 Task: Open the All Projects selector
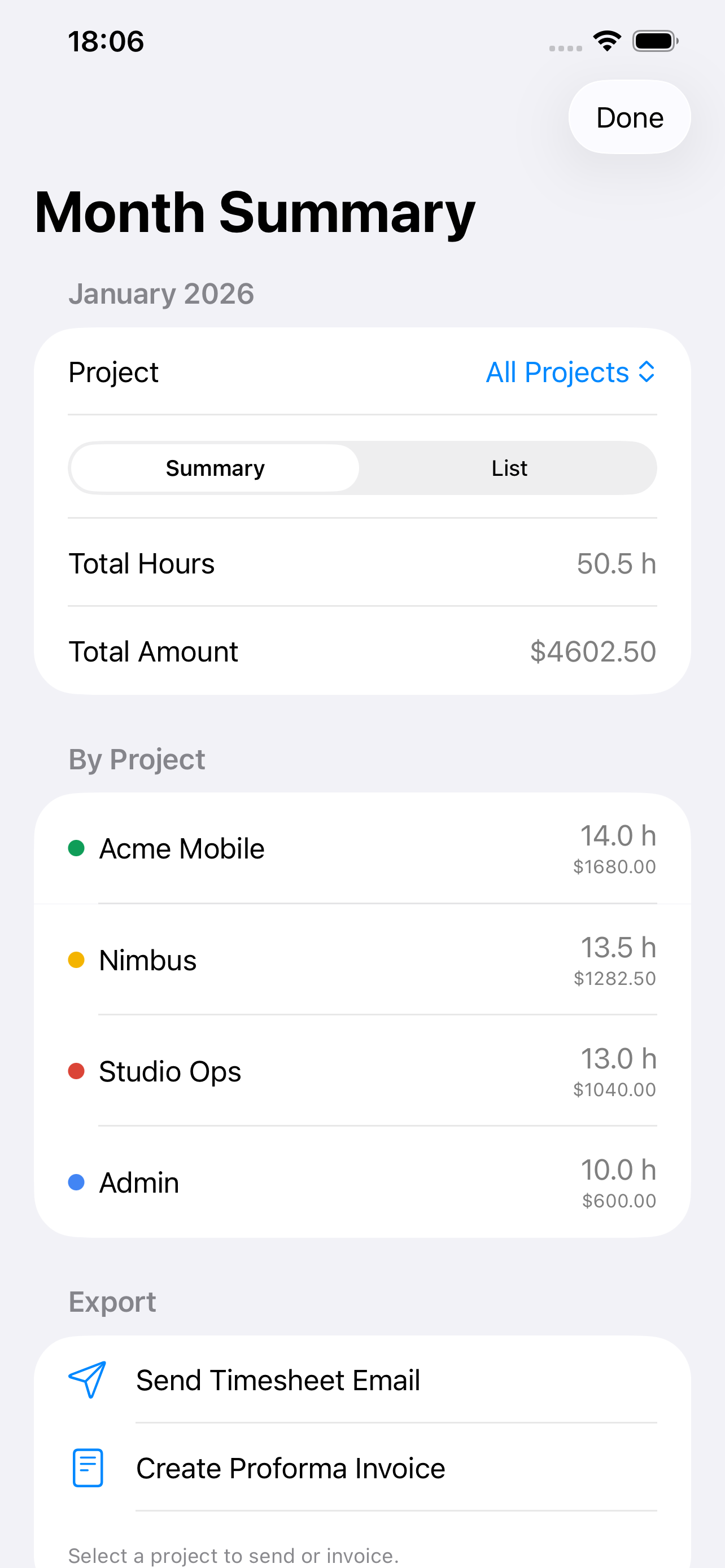click(555, 372)
